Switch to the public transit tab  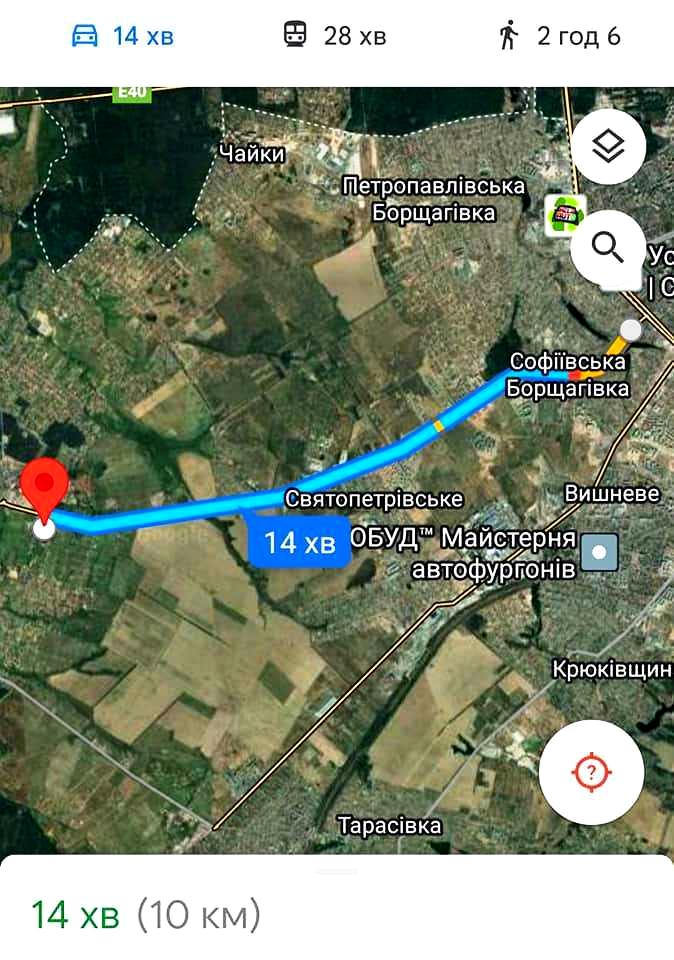335,37
